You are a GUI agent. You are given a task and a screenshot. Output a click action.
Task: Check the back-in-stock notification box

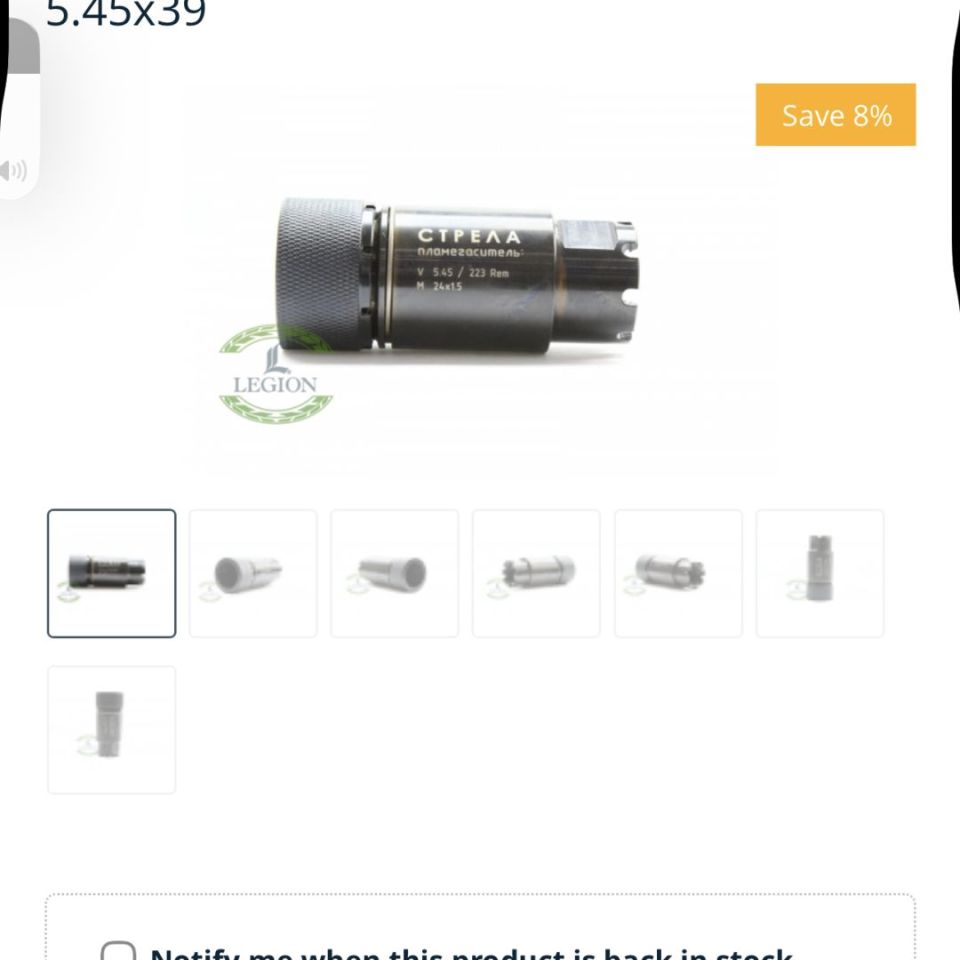point(119,951)
